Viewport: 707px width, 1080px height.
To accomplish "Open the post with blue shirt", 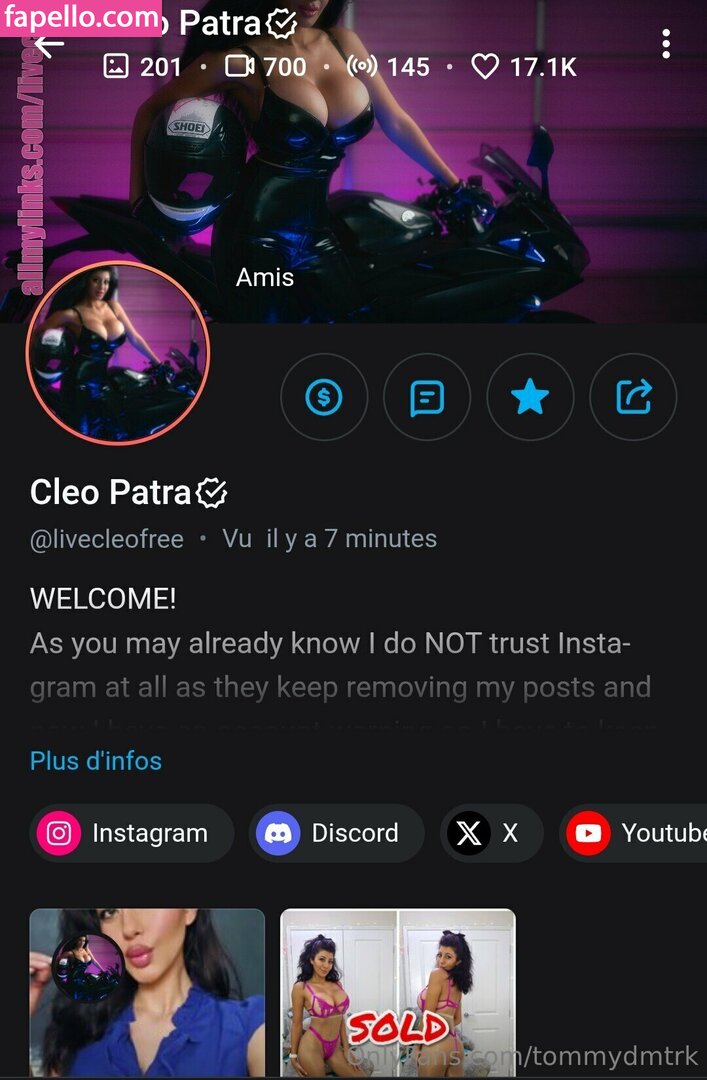I will point(147,990).
